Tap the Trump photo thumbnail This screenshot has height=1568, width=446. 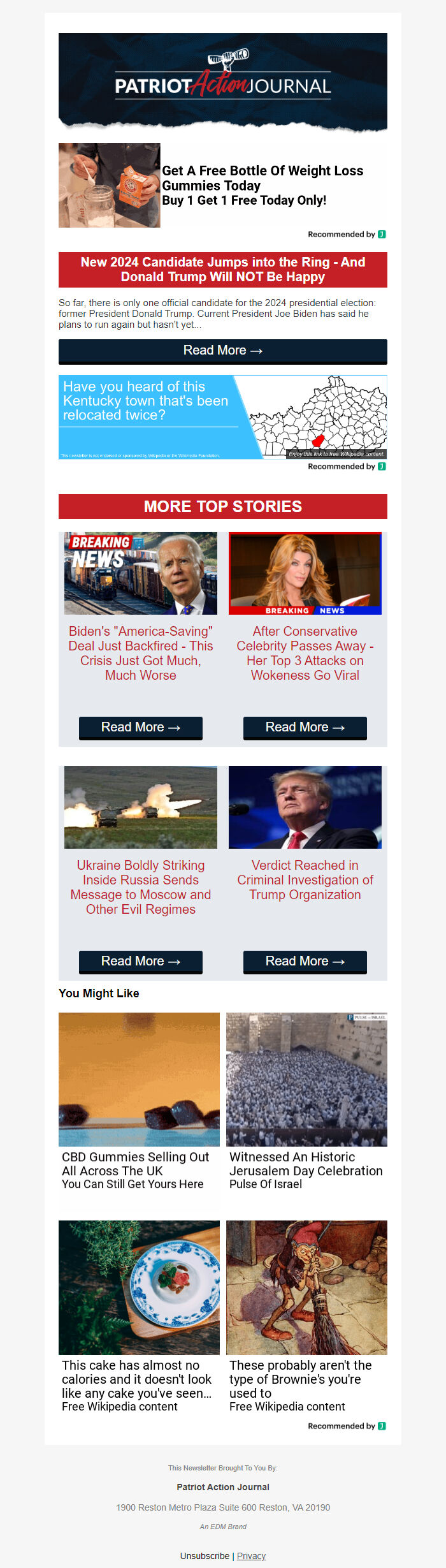coord(305,807)
